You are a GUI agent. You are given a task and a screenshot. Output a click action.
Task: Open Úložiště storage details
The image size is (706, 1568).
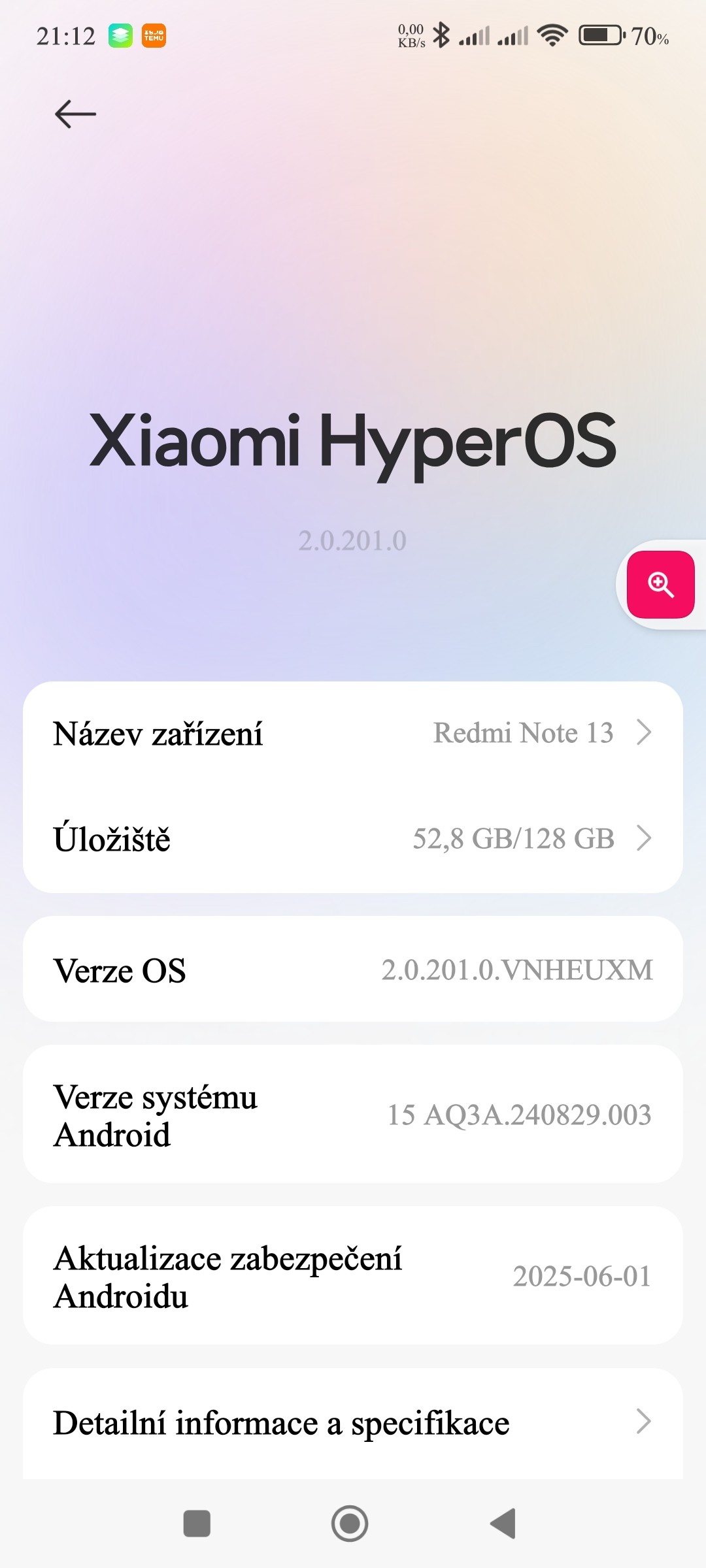coord(353,839)
